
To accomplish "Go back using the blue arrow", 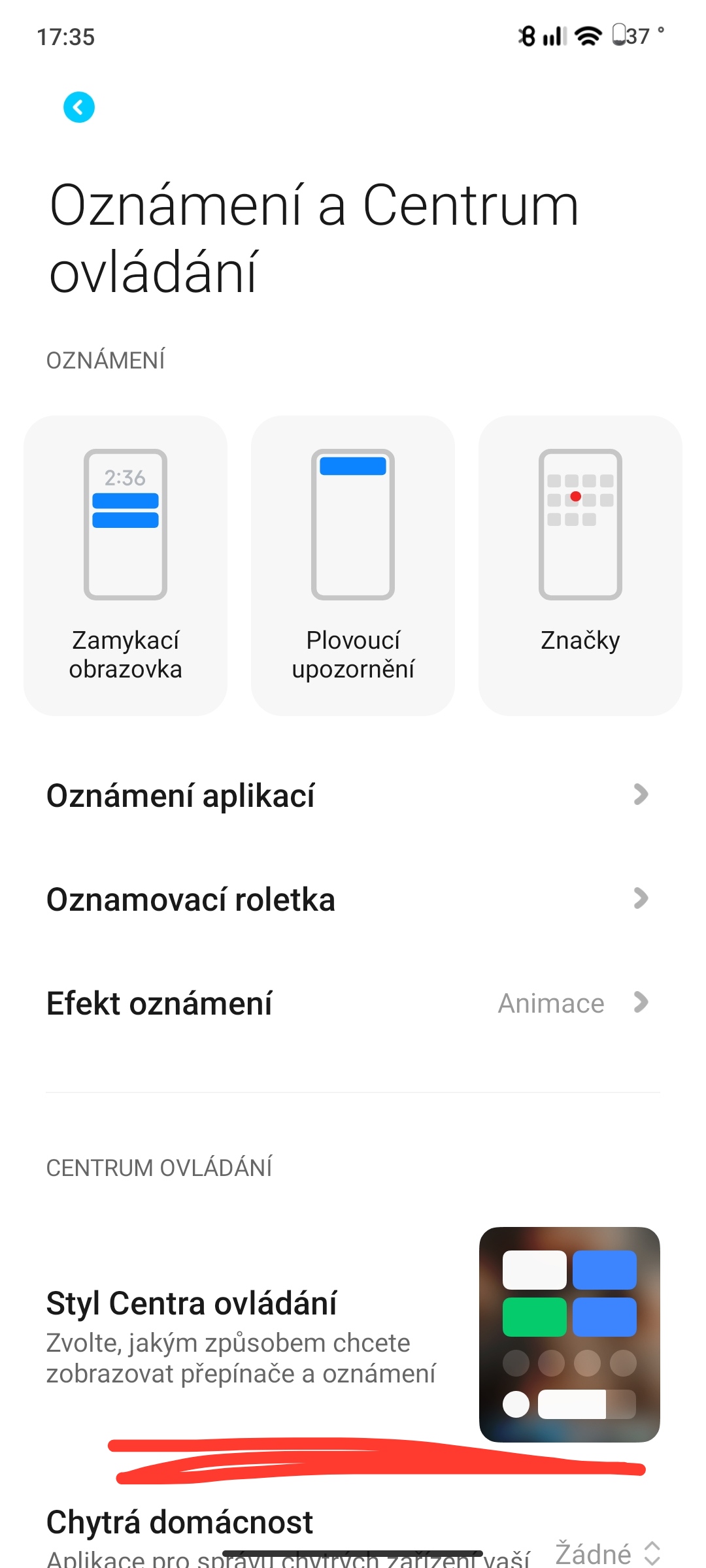I will click(x=78, y=107).
